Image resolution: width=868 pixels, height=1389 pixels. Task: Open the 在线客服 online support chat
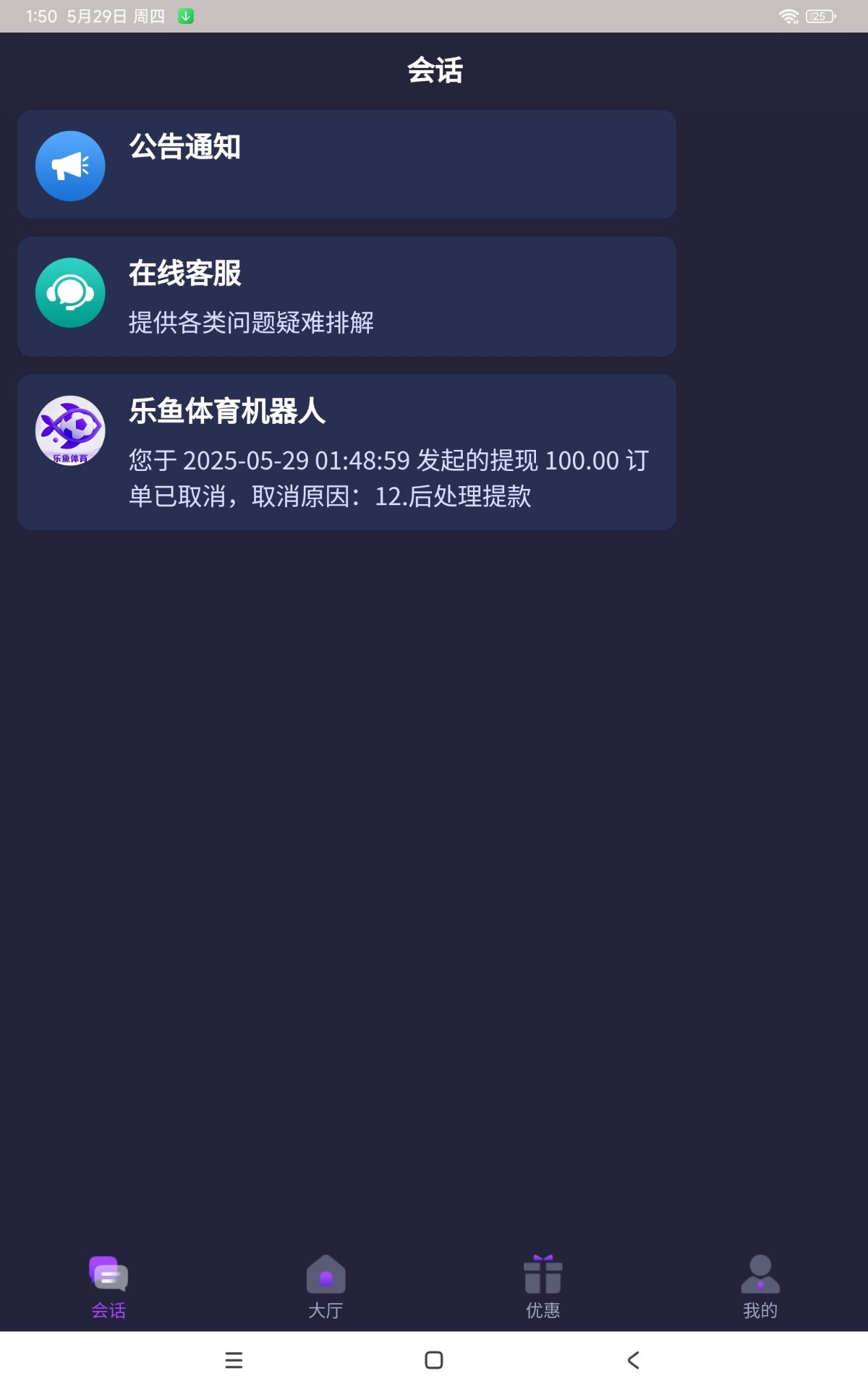point(346,296)
